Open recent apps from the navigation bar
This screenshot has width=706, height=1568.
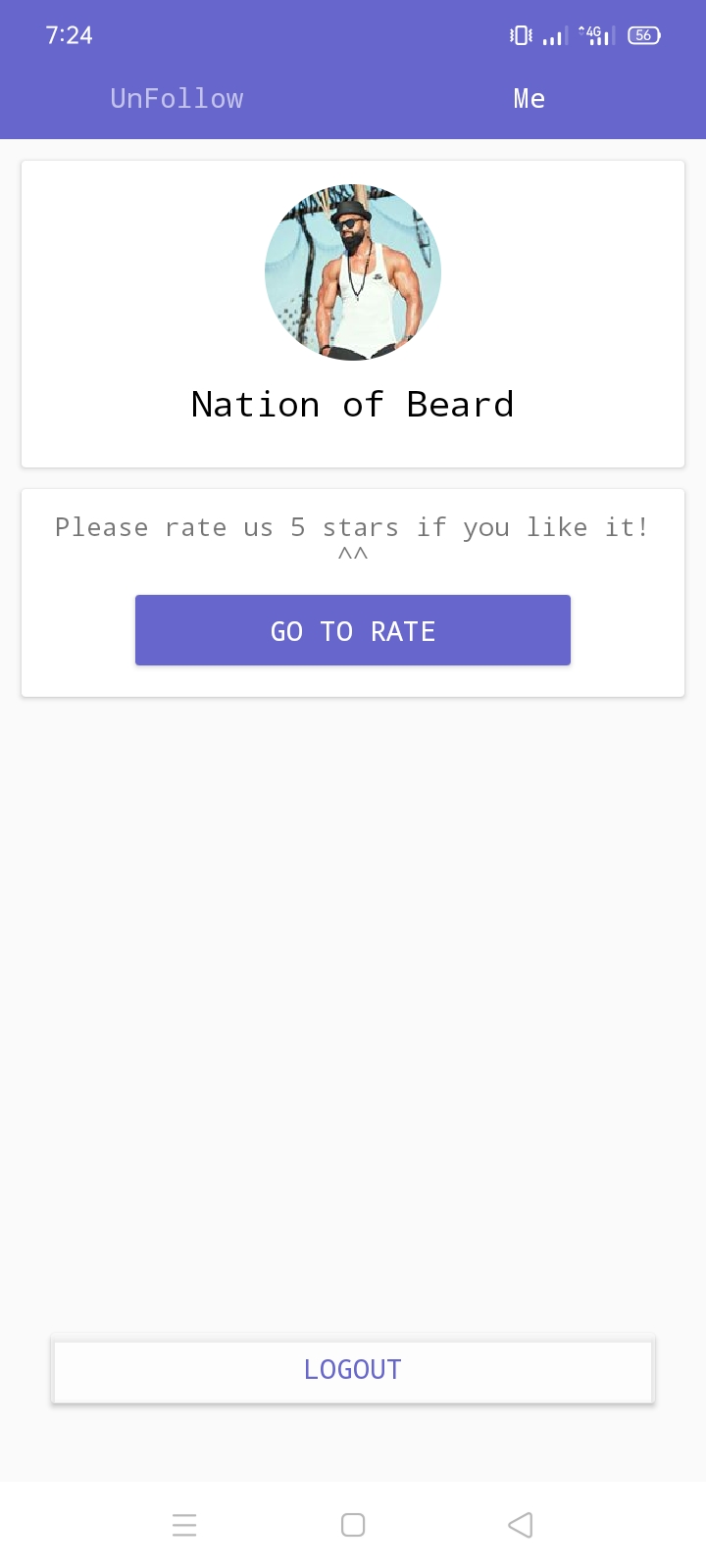coord(184,1525)
